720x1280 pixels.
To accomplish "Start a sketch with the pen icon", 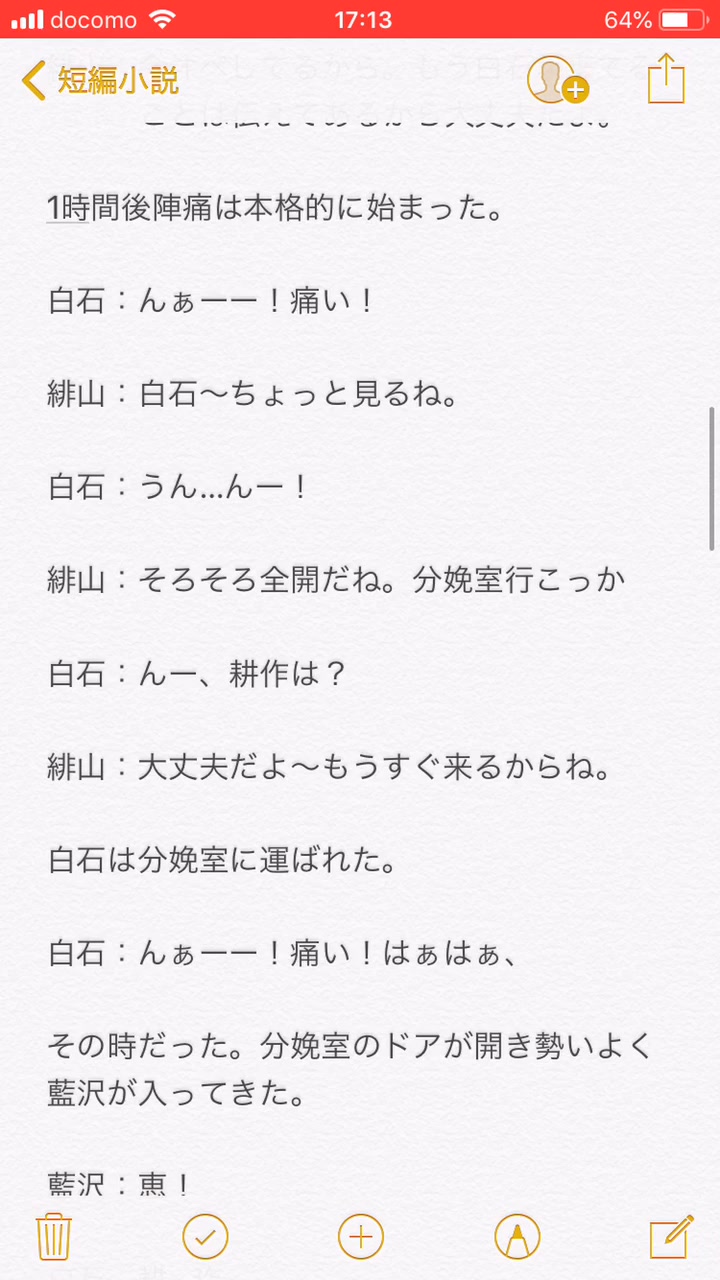I will (517, 1237).
